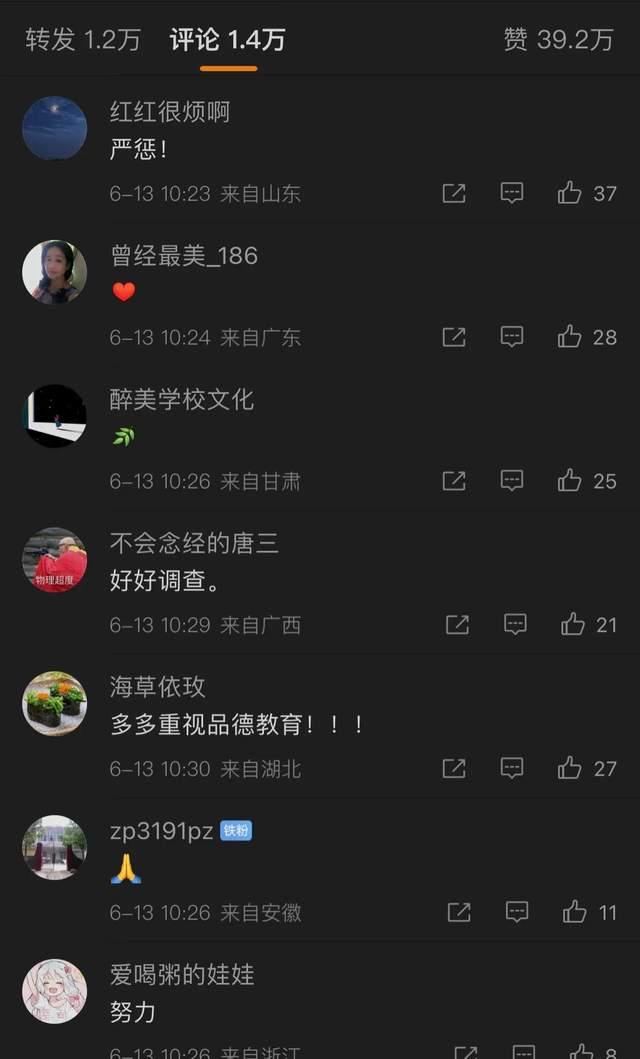
Task: Select the 评论 tab
Action: (228, 39)
